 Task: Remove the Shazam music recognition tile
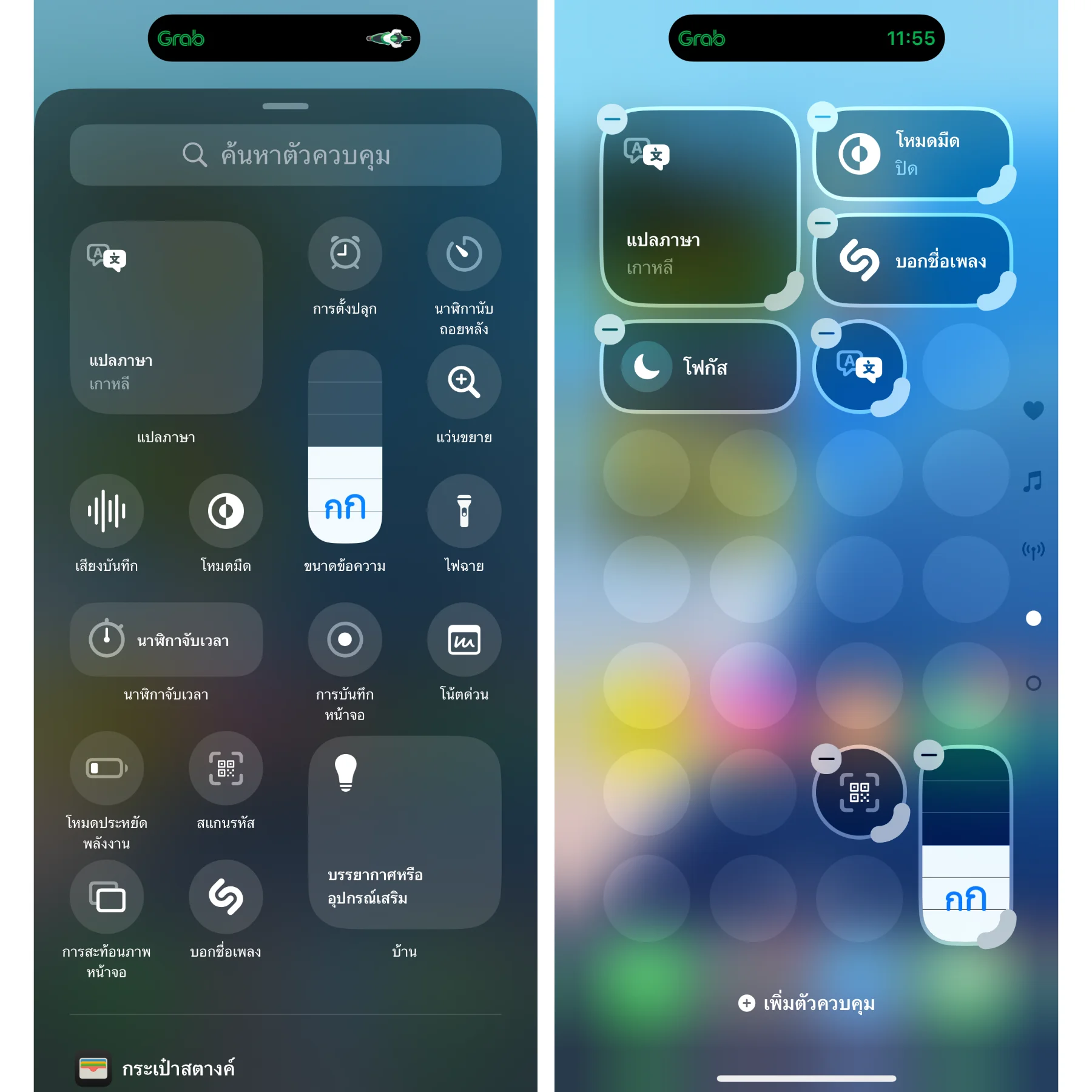point(823,223)
